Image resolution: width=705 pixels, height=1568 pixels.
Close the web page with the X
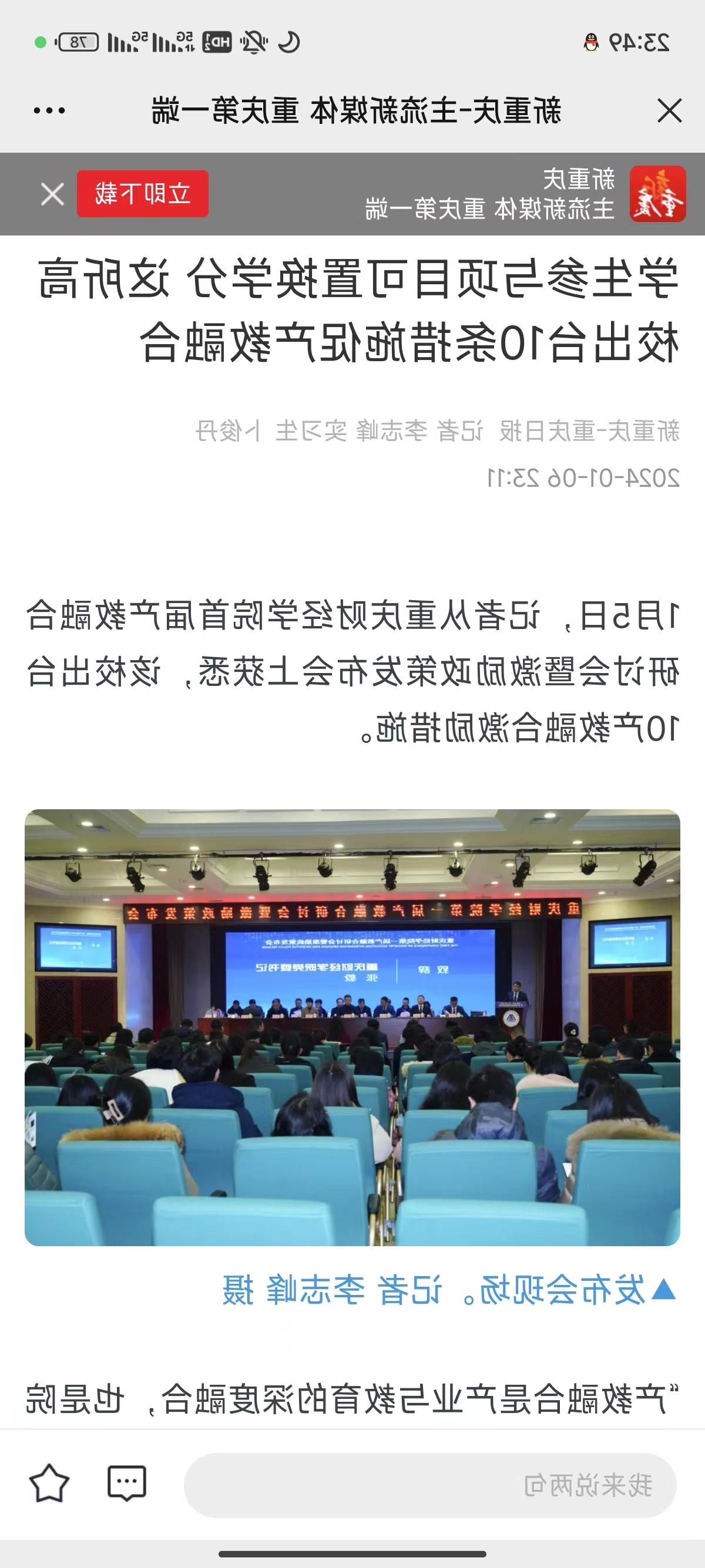click(x=669, y=111)
